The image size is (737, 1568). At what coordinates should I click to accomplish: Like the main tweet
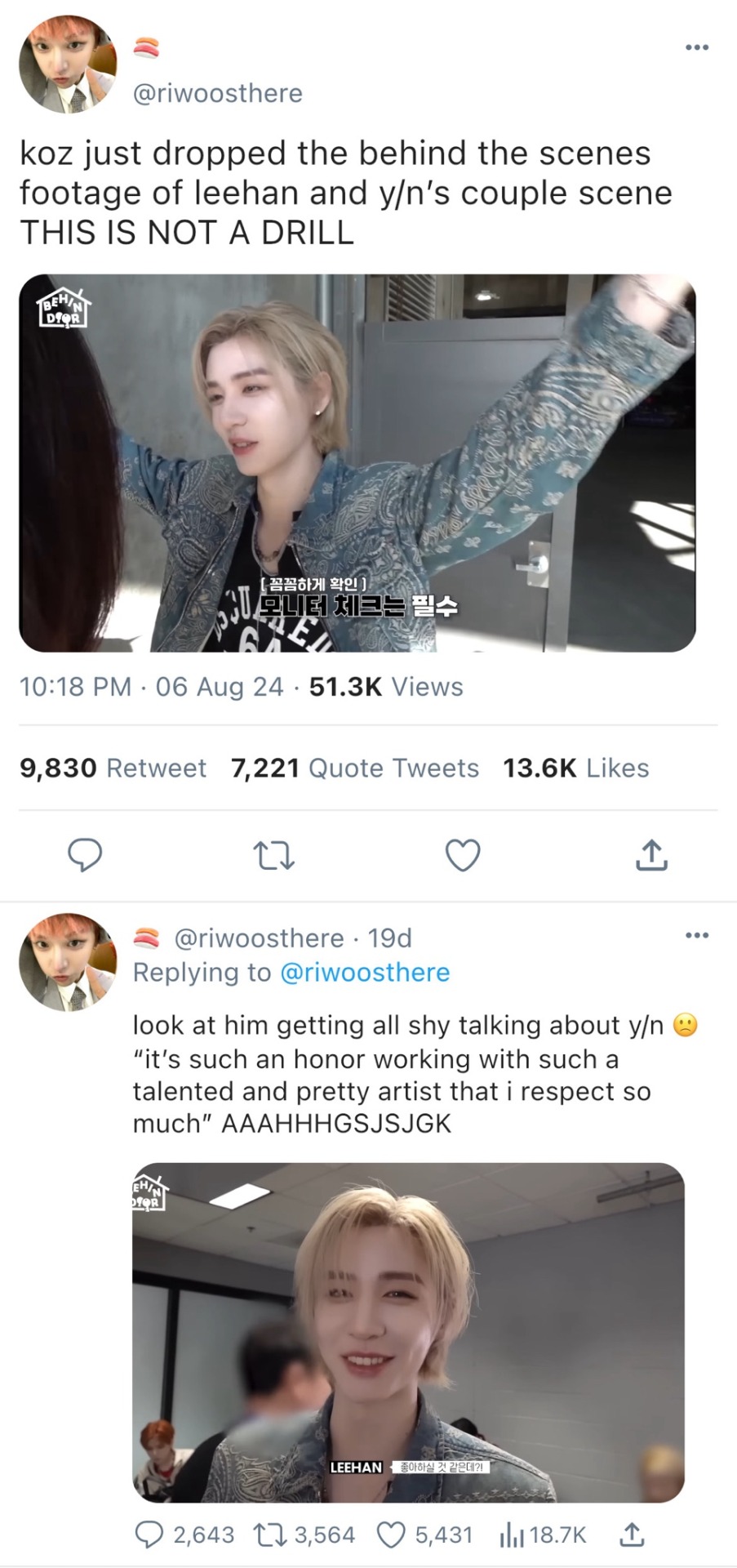pyautogui.click(x=462, y=855)
